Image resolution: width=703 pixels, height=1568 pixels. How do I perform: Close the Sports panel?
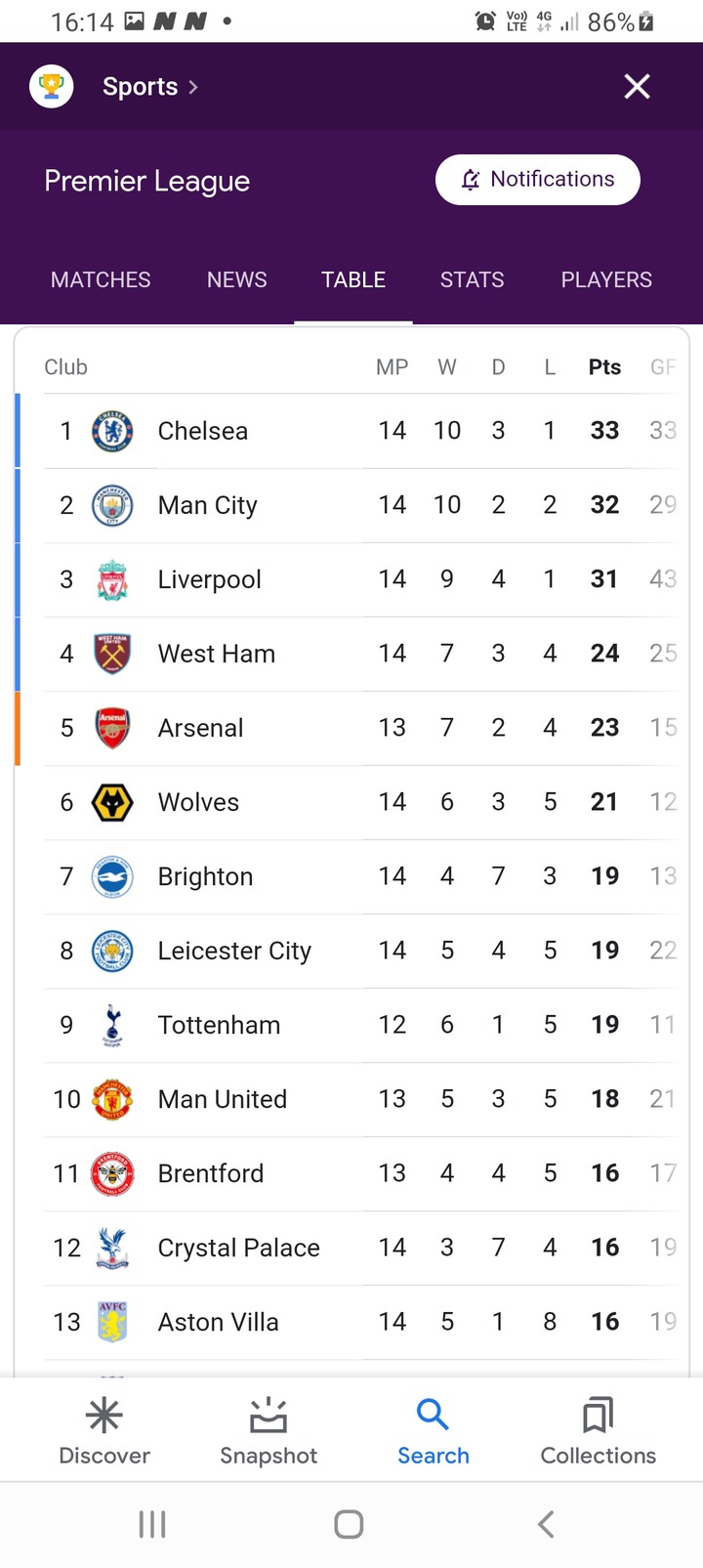pyautogui.click(x=637, y=87)
